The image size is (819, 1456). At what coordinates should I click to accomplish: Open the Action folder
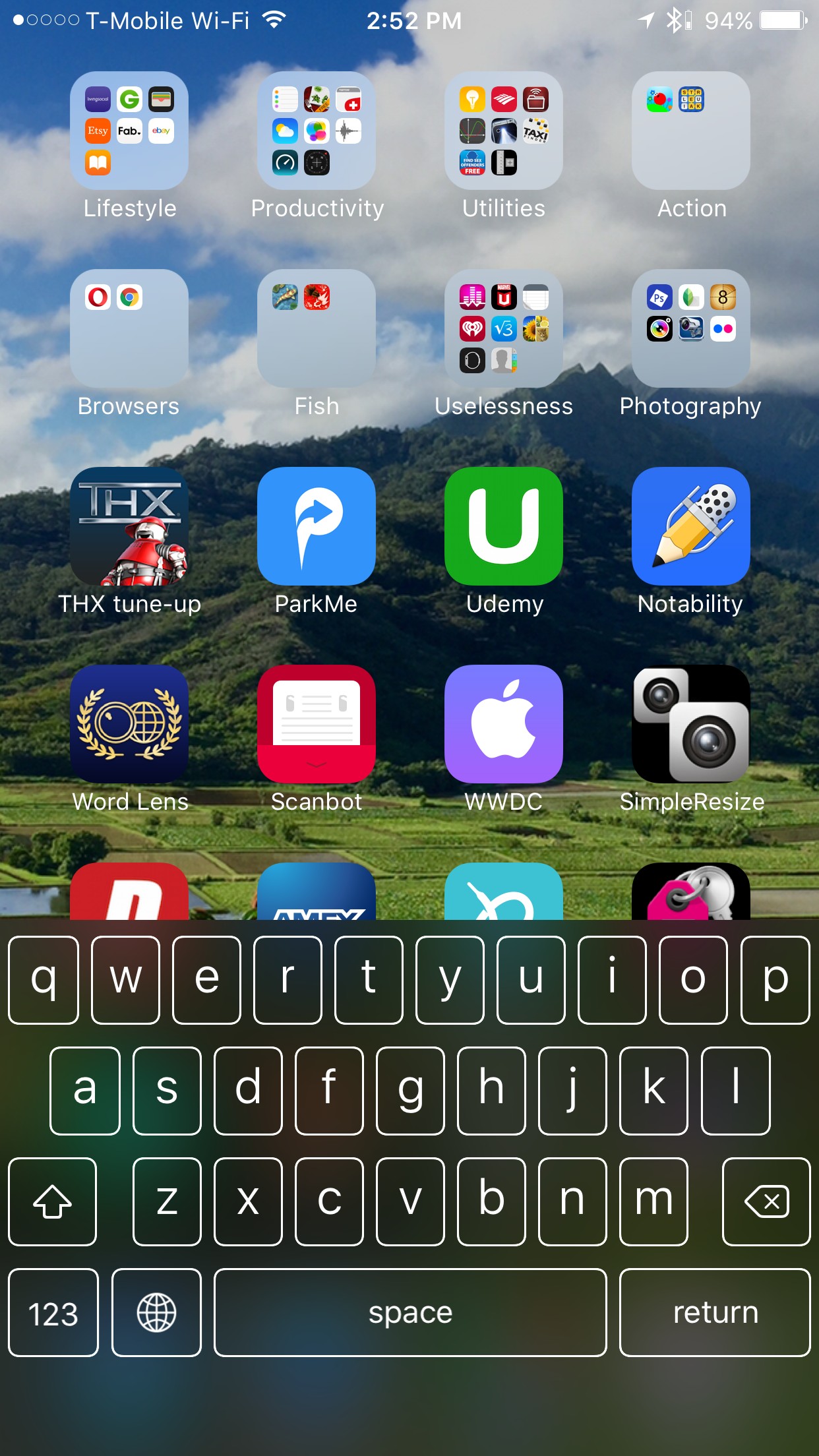(x=691, y=131)
